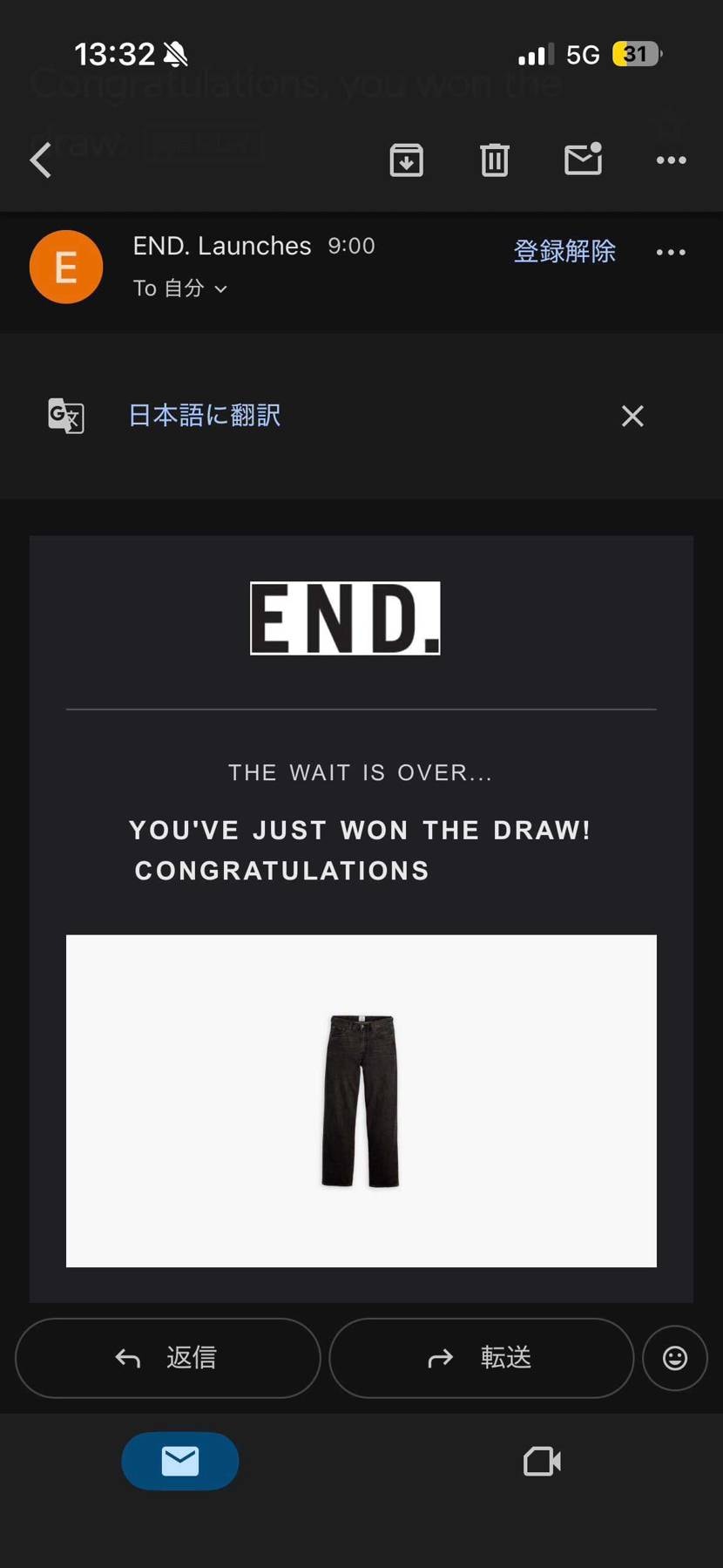Dismiss the translation banner
Image resolution: width=723 pixels, height=1568 pixels.
[632, 416]
